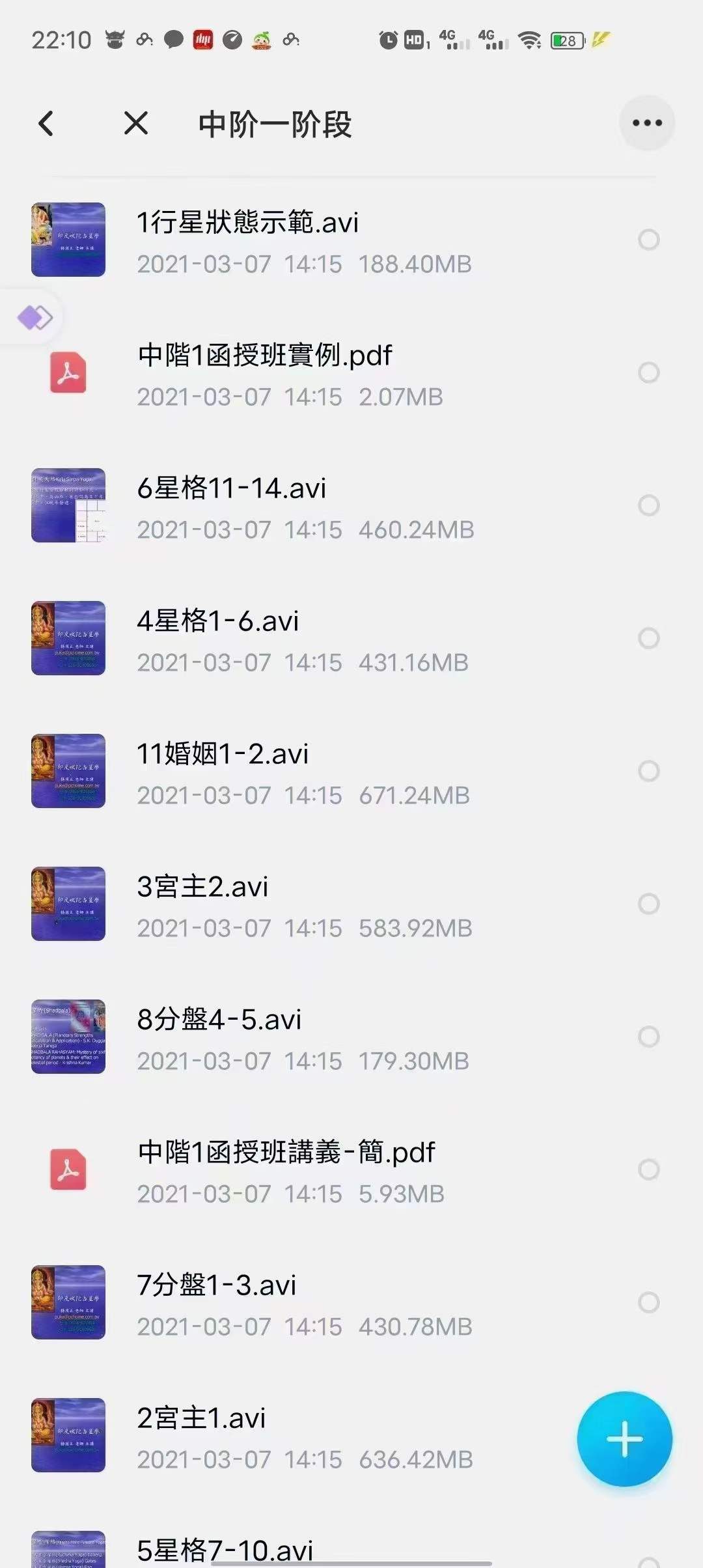
Task: Select the circle next to 6星格11-14.avi
Action: [x=648, y=505]
